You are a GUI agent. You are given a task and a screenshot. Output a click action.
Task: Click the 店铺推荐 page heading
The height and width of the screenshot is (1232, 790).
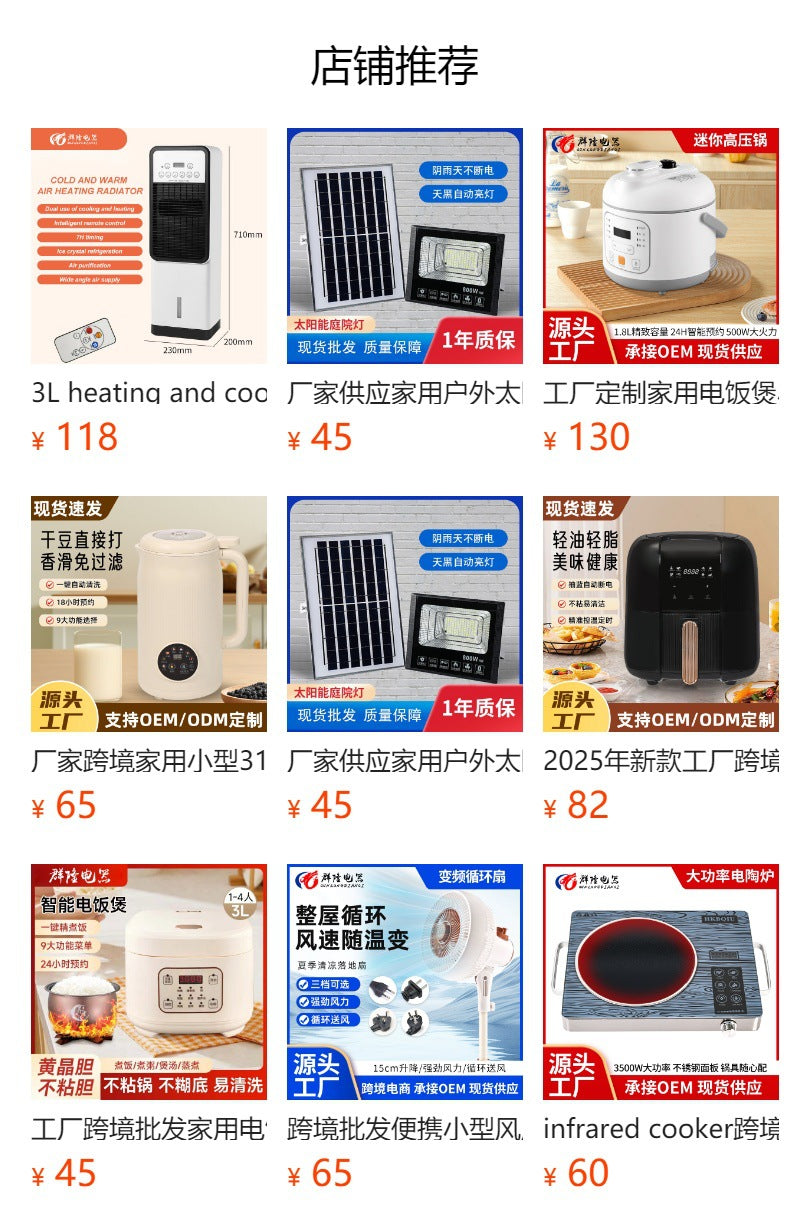(x=395, y=62)
